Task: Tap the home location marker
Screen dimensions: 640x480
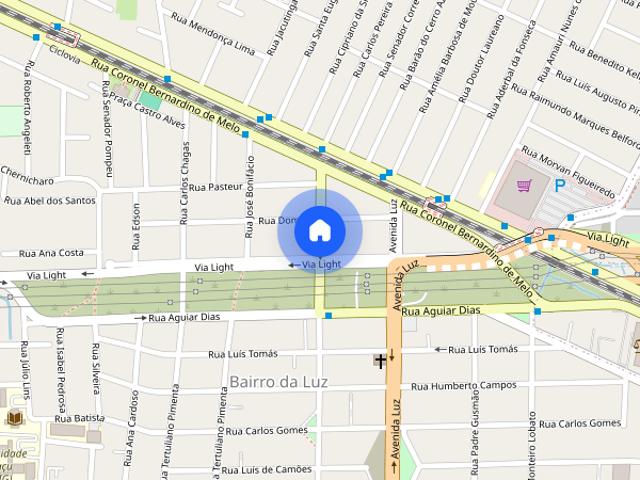Action: tap(319, 230)
